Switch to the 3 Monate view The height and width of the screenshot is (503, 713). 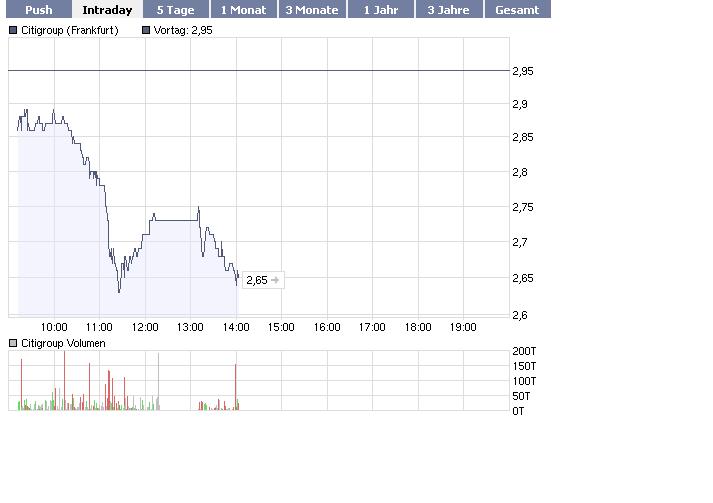coord(312,10)
